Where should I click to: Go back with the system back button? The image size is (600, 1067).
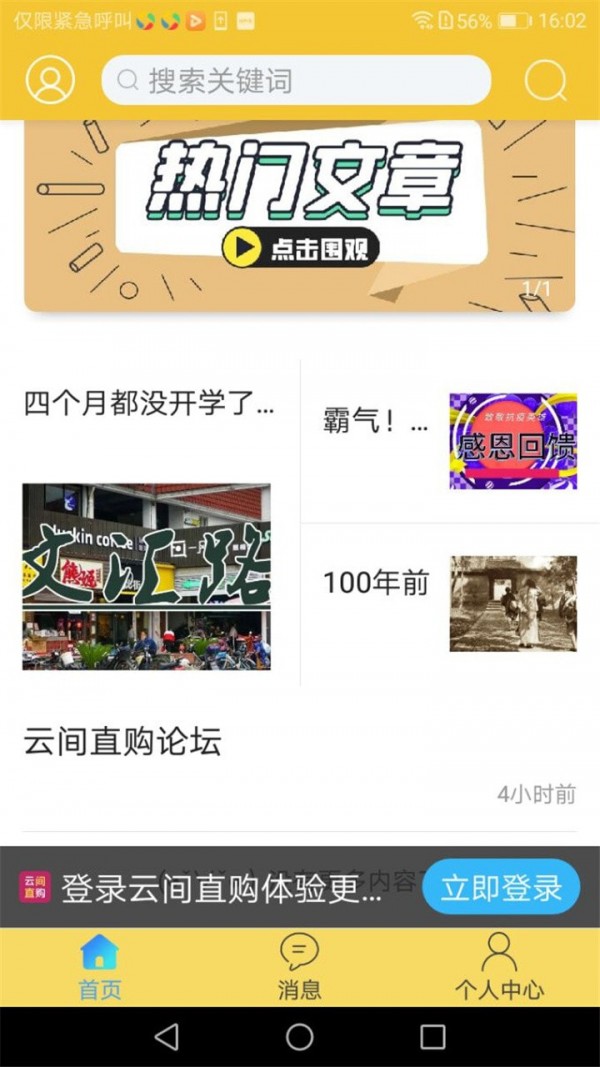(x=167, y=1037)
